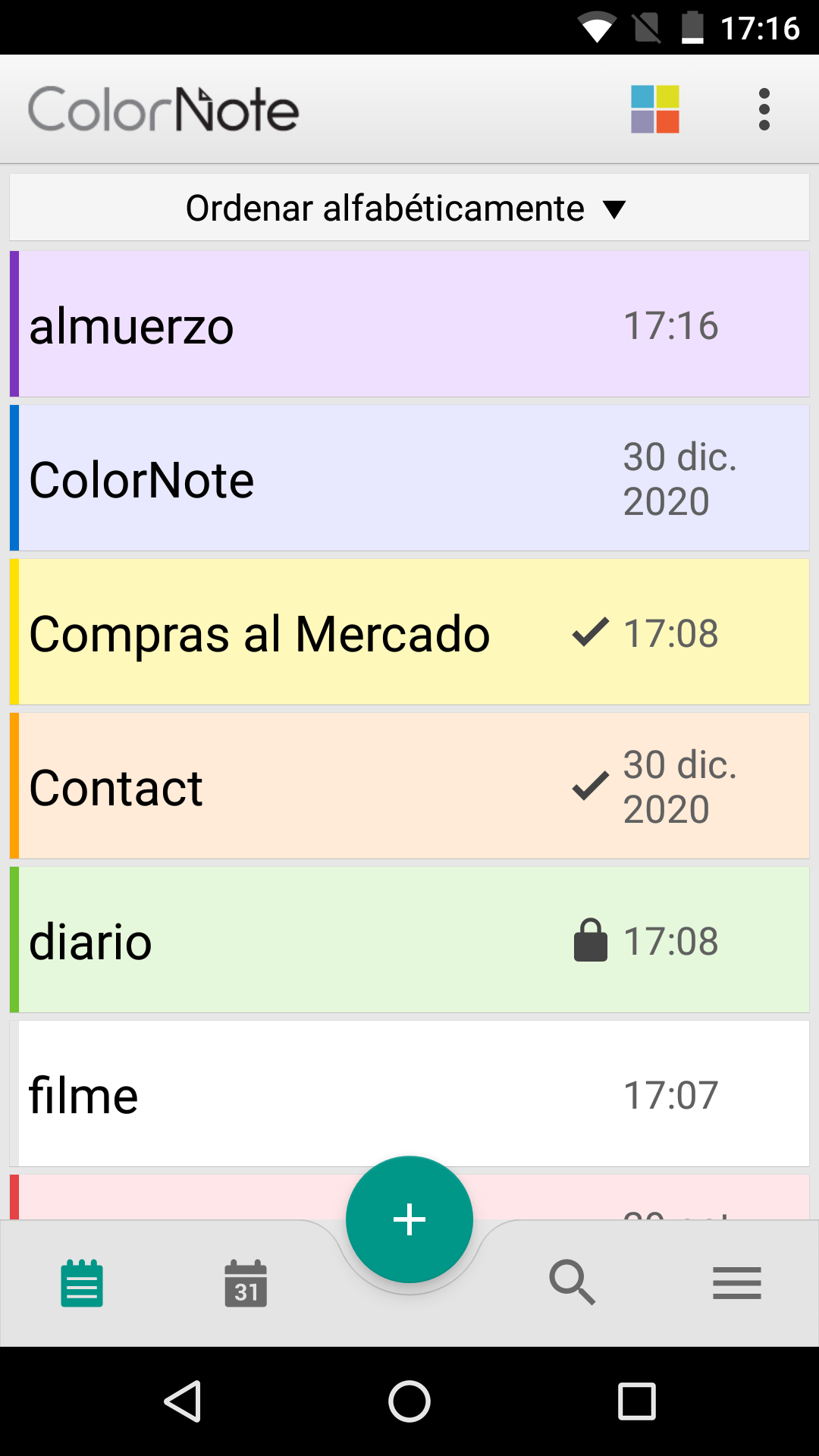Open the search magnifier

(x=573, y=1282)
